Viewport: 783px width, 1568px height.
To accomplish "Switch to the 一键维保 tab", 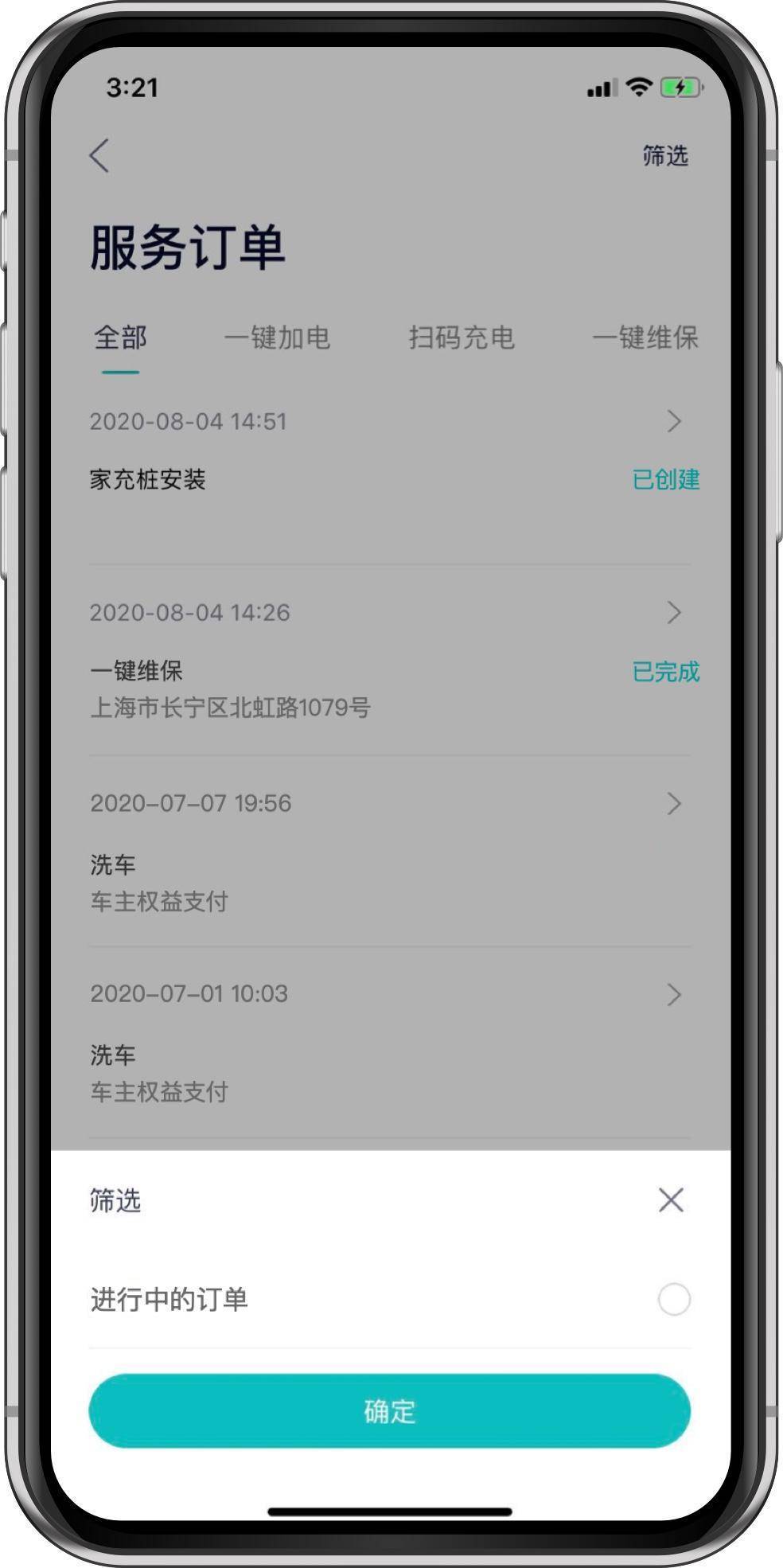I will tap(645, 338).
